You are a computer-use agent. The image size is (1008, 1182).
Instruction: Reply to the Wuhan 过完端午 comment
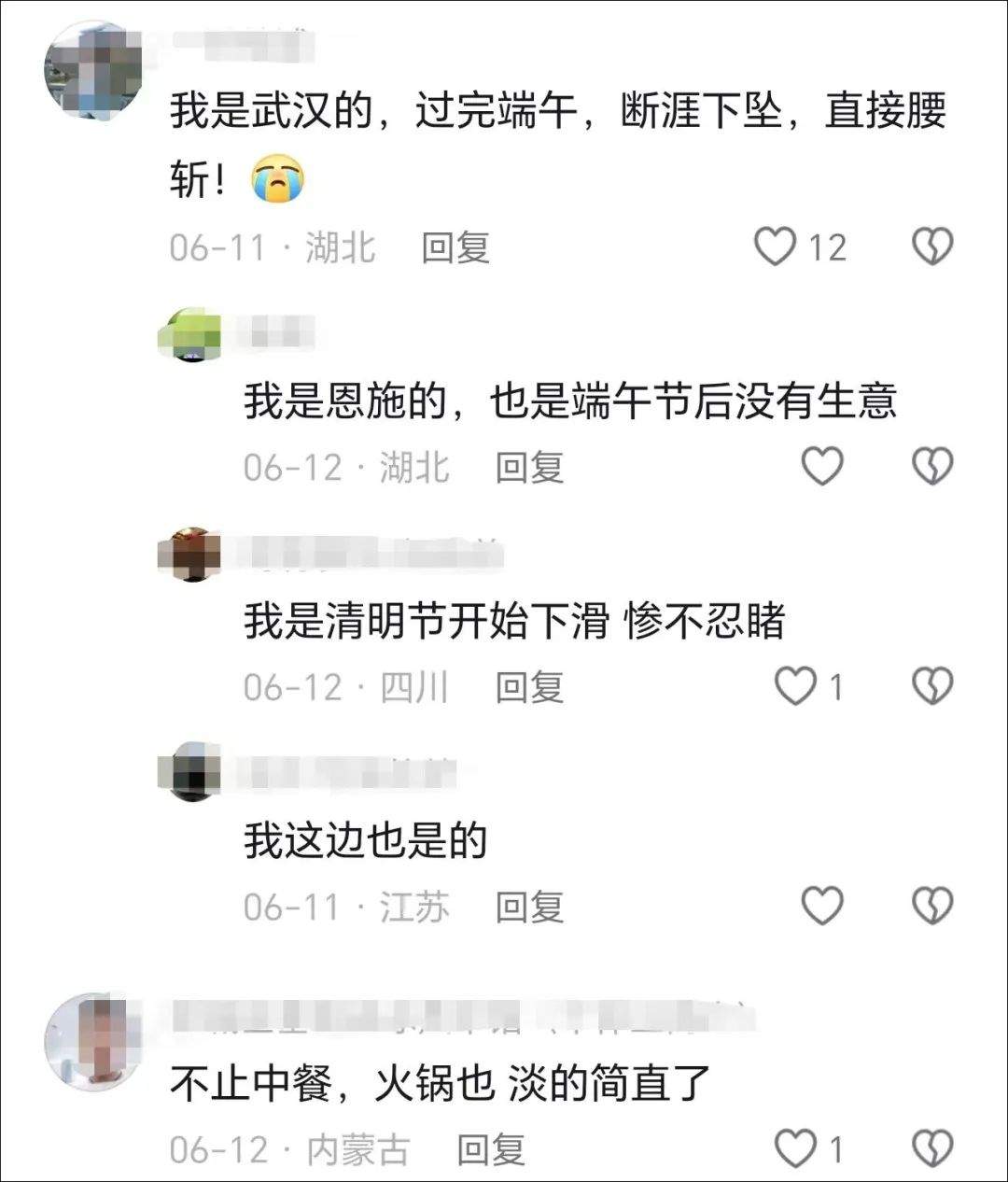coord(455,248)
